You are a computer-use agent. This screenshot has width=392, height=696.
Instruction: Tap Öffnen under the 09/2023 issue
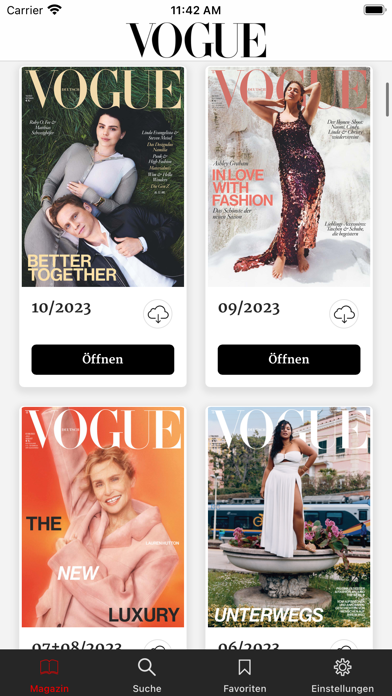[x=289, y=360]
